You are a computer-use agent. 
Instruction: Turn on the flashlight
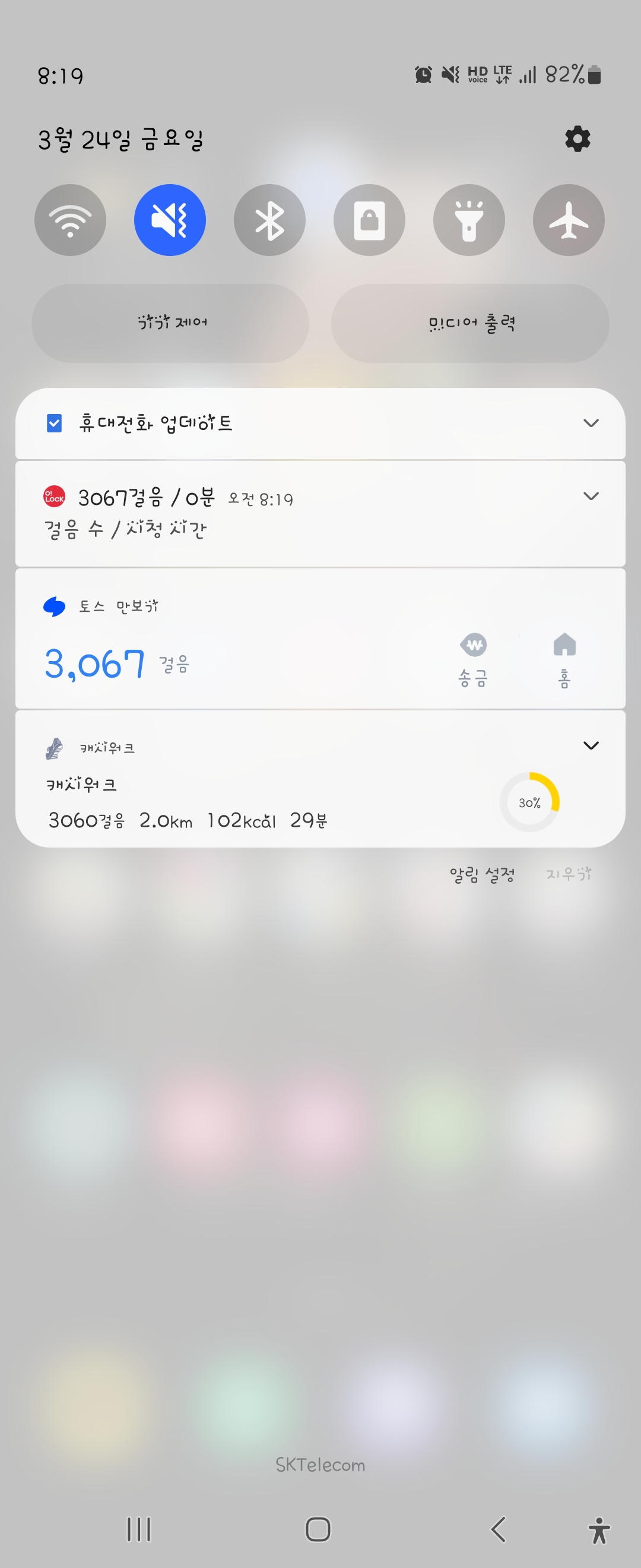pos(469,220)
